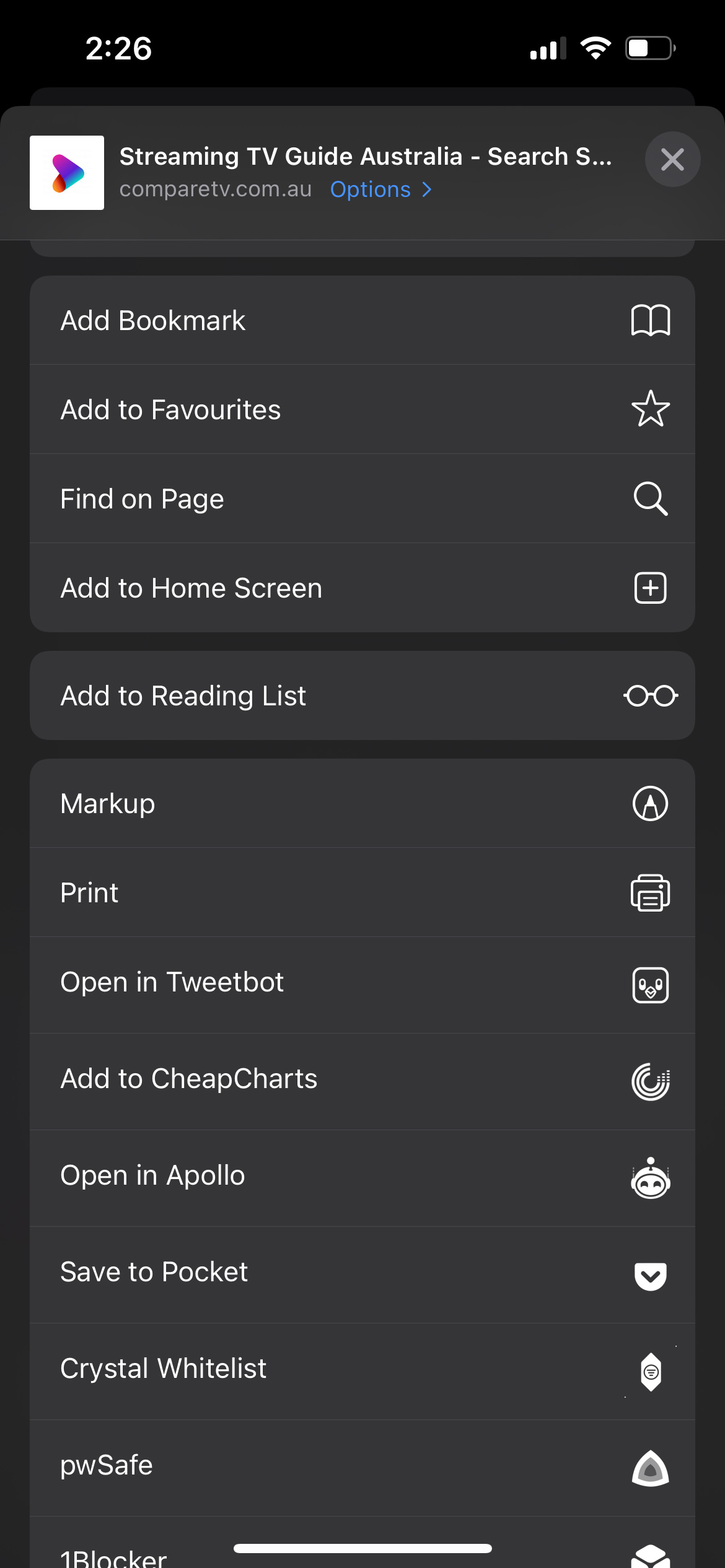The width and height of the screenshot is (725, 1568).
Task: Open share Options link
Action: pos(380,189)
